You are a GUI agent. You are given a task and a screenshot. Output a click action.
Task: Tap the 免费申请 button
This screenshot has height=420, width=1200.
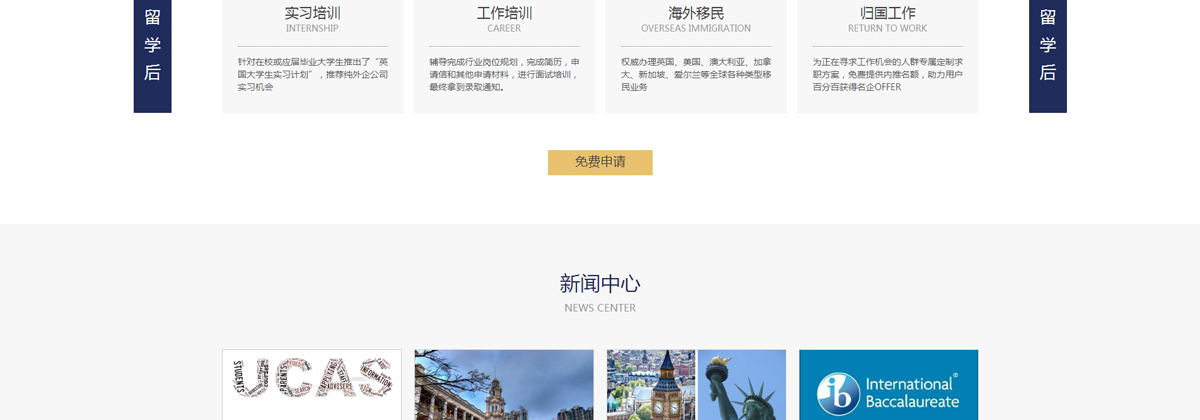(x=600, y=162)
